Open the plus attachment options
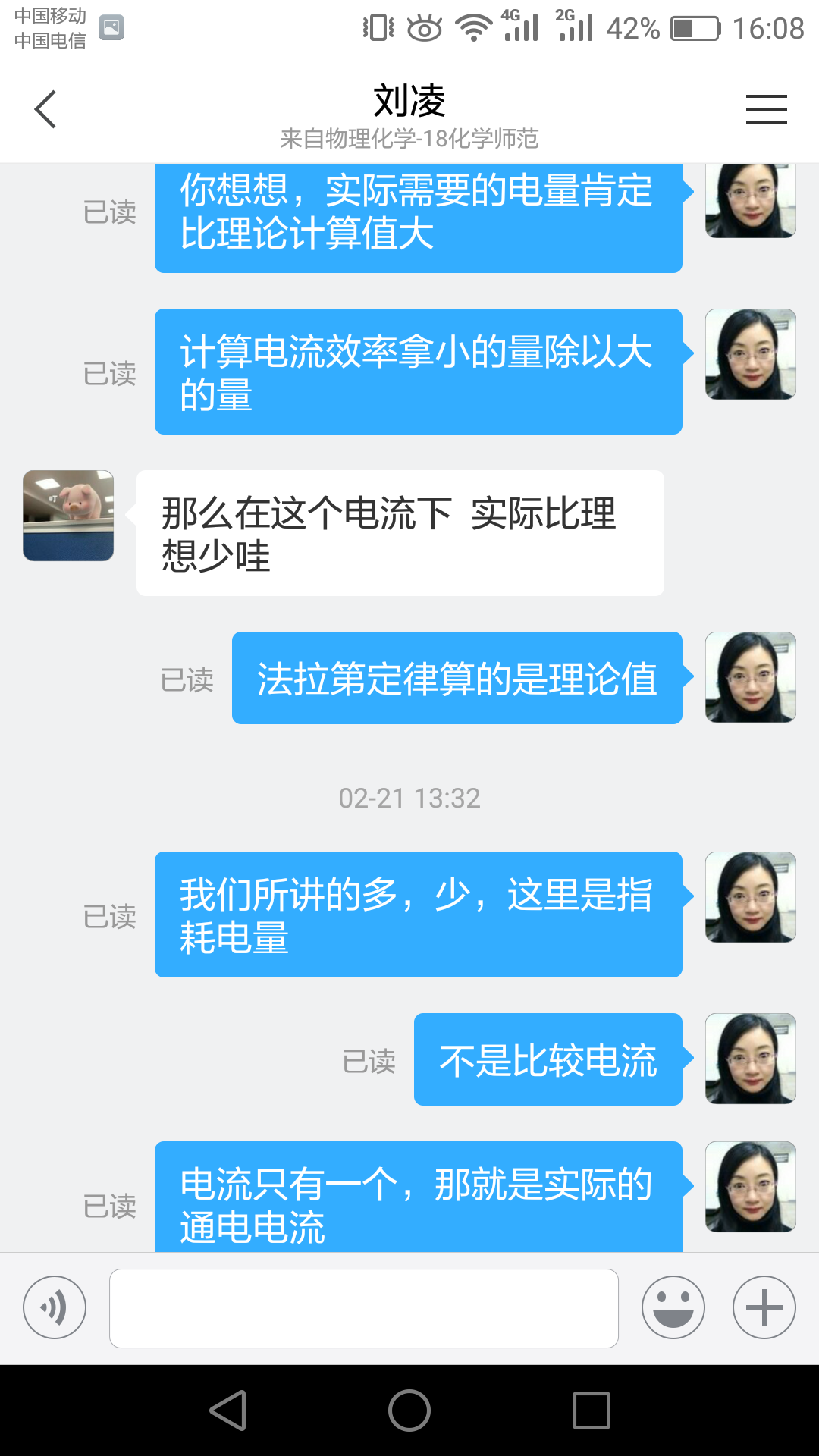The image size is (819, 1456). coord(764,1307)
